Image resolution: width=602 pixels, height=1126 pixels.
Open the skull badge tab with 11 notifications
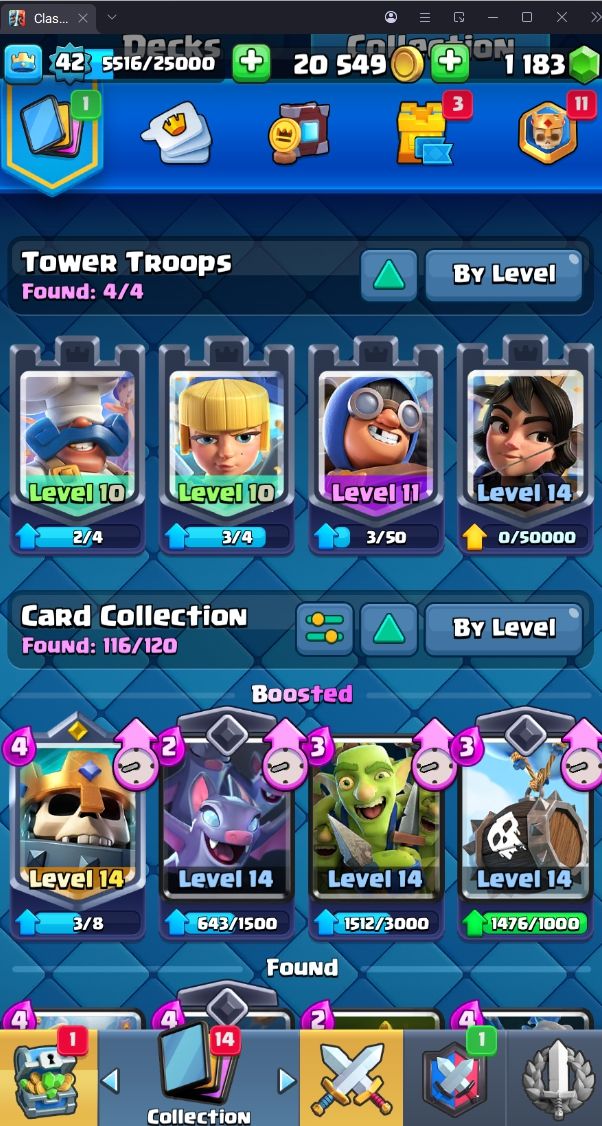548,133
